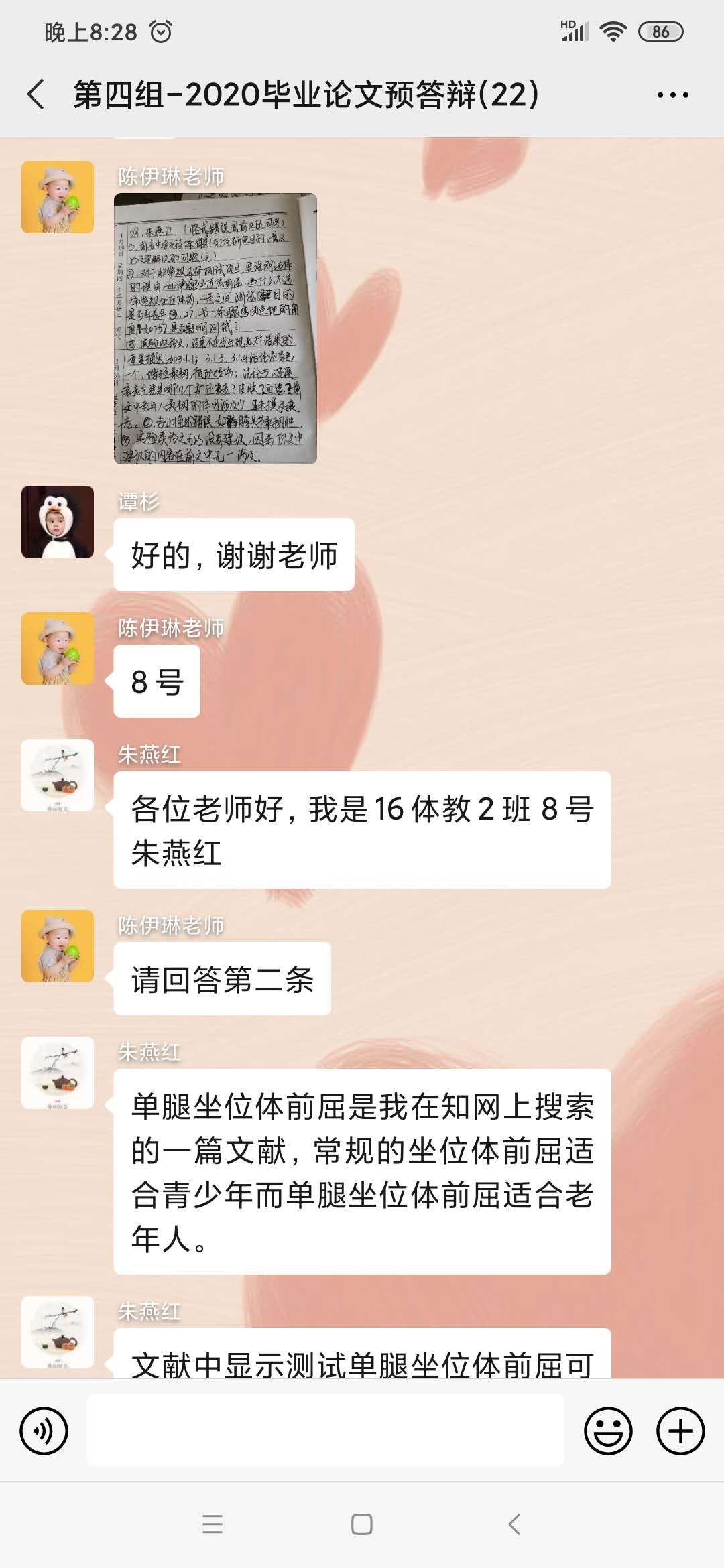Tap the message input field
Viewport: 724px width, 1568px height.
click(325, 1431)
